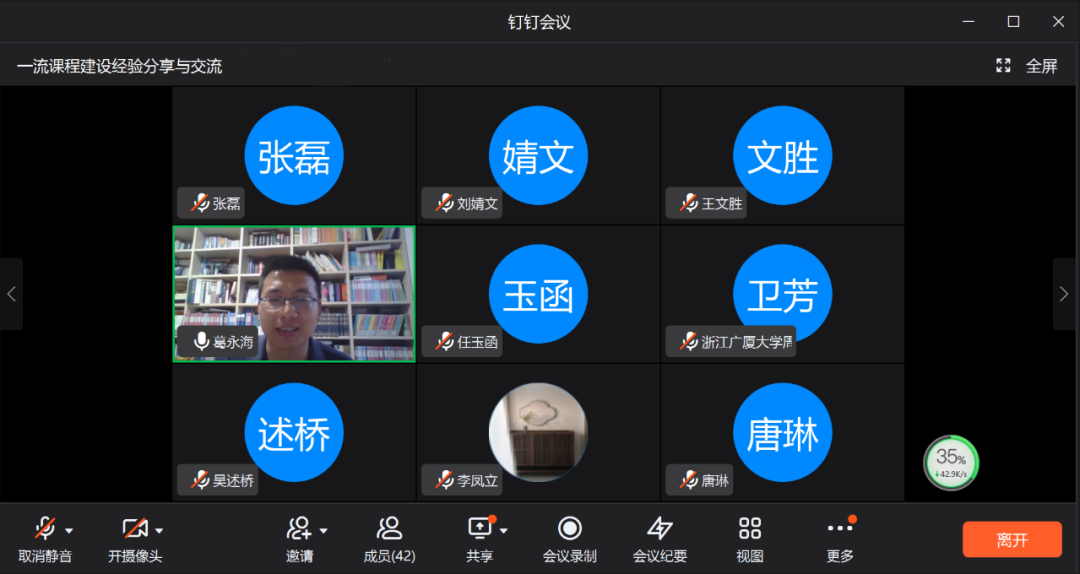Minimize the meeting window

click(x=968, y=21)
